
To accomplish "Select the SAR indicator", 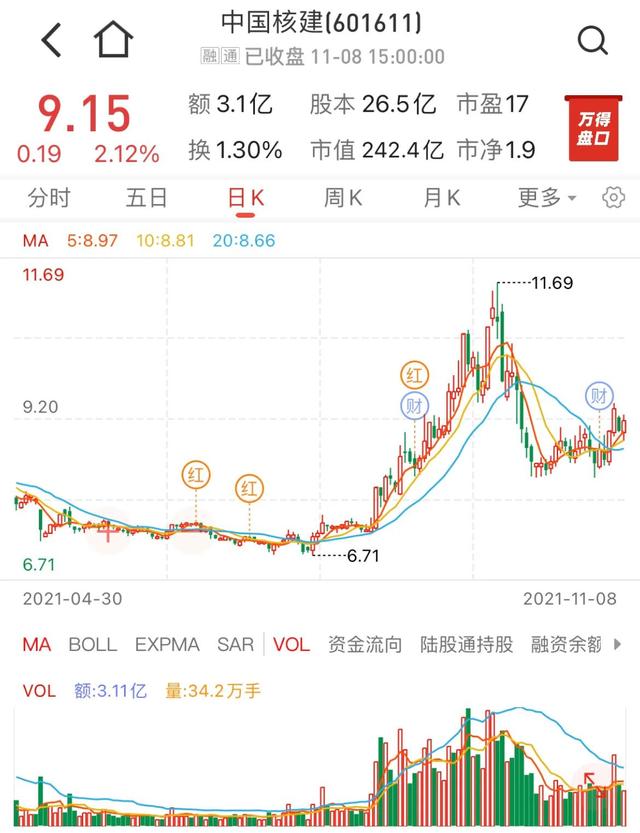I will pyautogui.click(x=236, y=645).
